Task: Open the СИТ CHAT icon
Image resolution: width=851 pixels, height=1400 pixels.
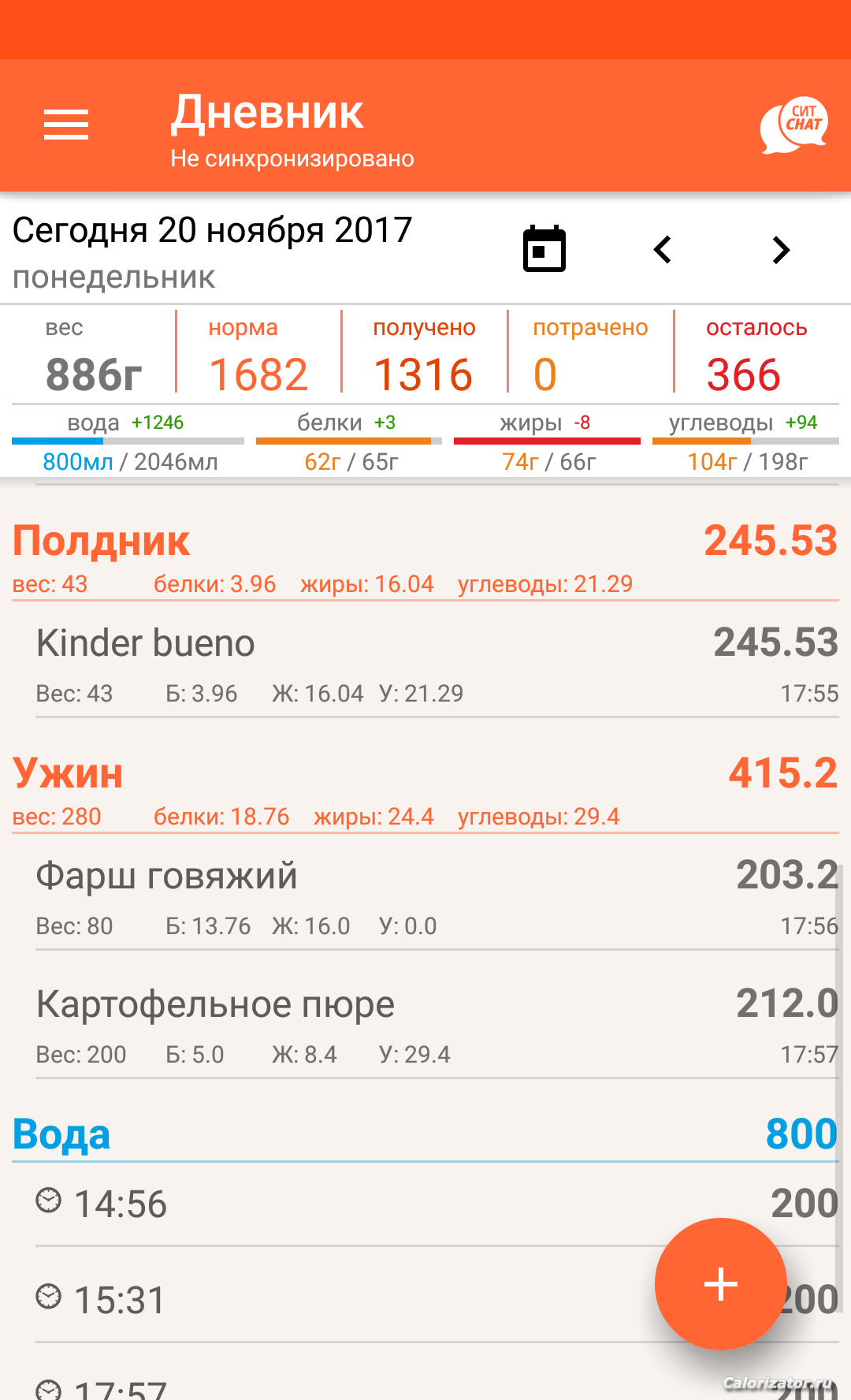Action: click(x=794, y=125)
